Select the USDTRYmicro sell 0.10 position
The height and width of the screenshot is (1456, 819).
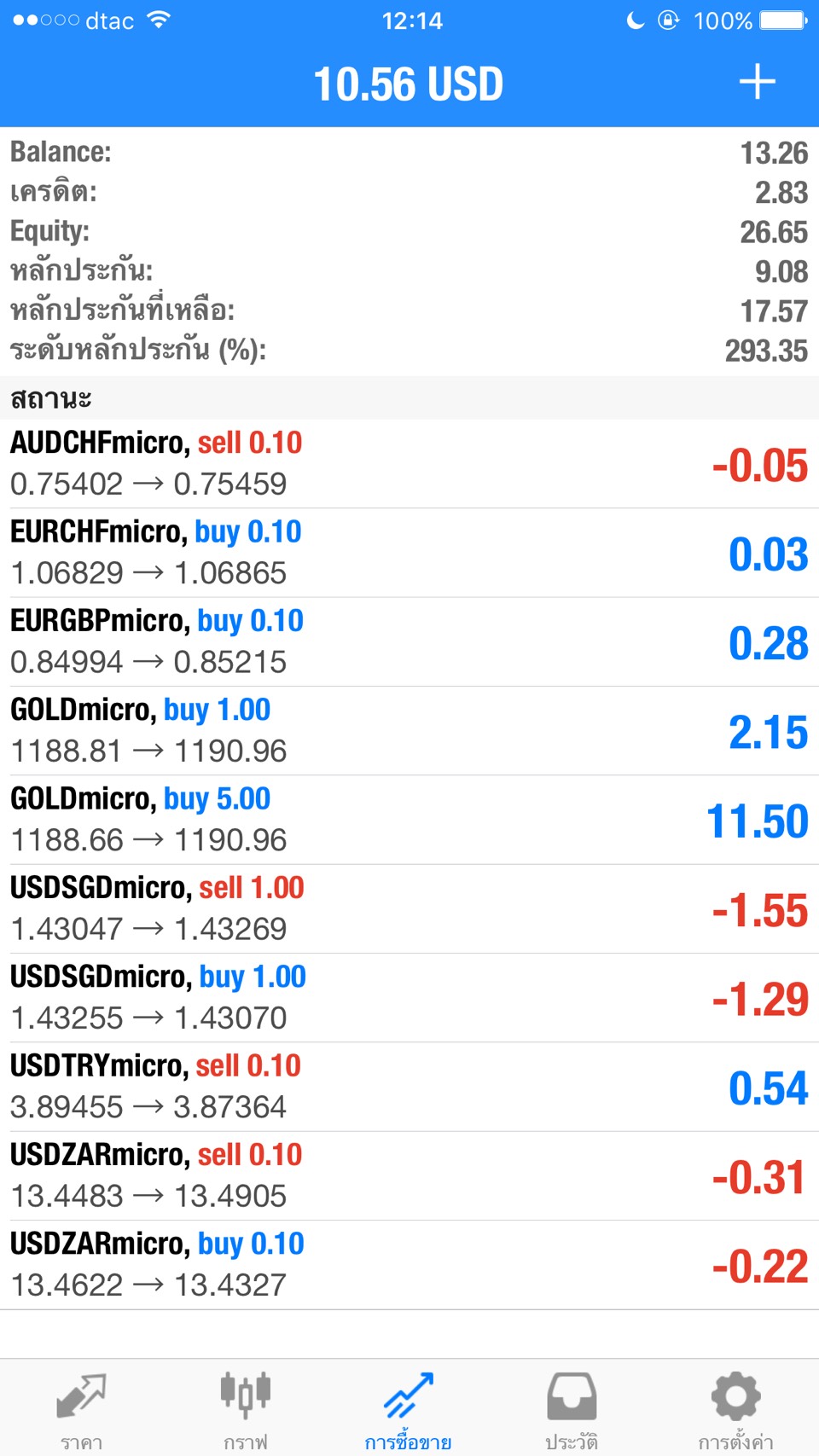click(409, 1087)
